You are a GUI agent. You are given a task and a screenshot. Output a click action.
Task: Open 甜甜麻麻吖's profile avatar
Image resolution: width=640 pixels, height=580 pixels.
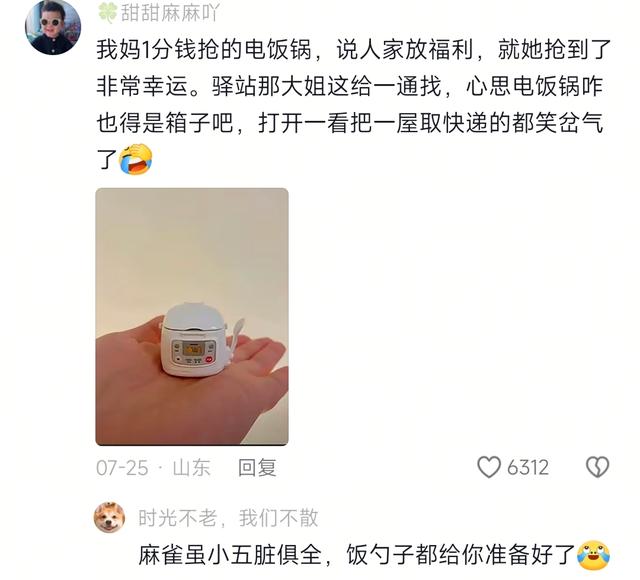coord(53,27)
